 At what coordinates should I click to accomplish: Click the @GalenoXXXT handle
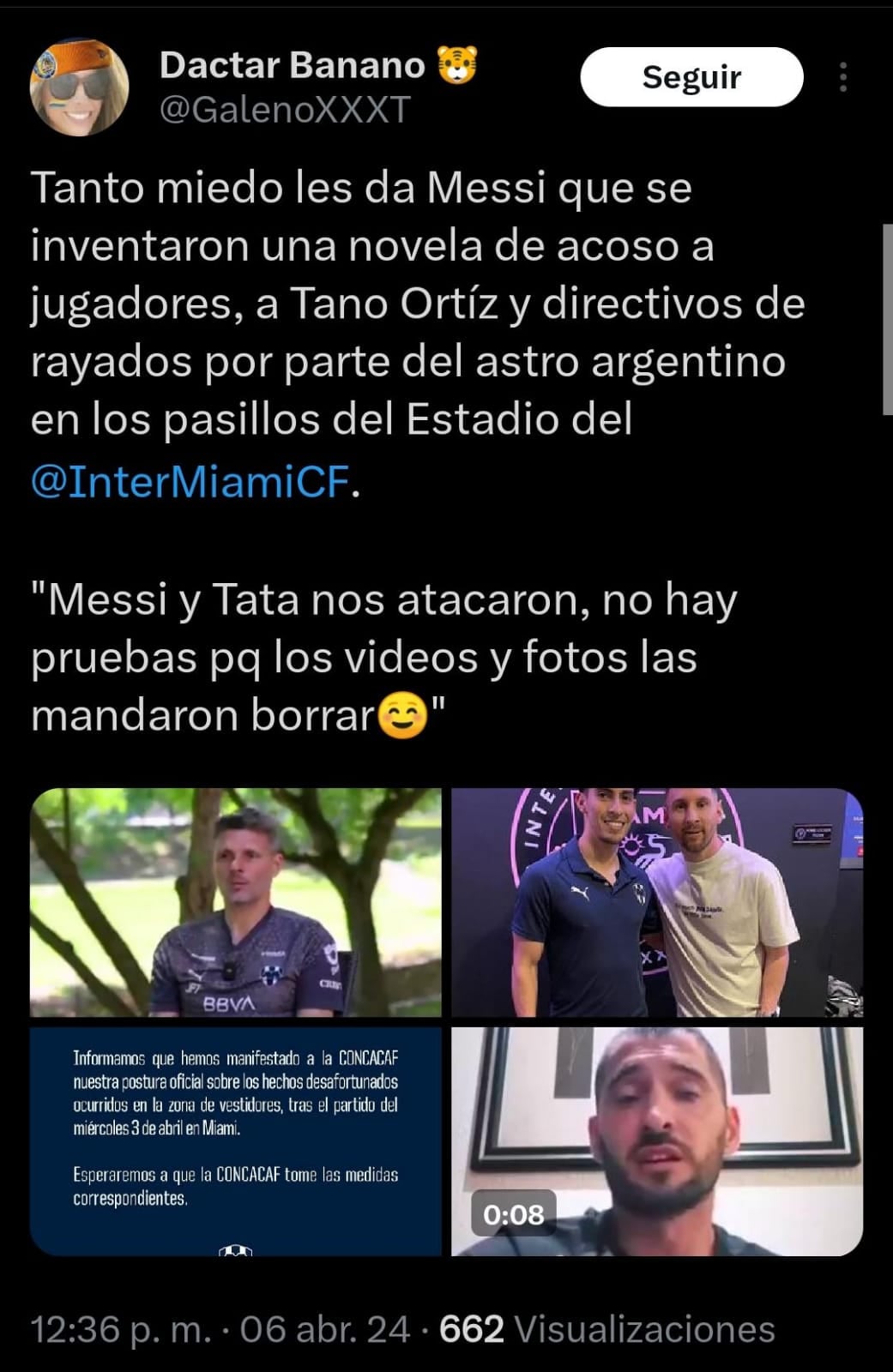tap(283, 109)
